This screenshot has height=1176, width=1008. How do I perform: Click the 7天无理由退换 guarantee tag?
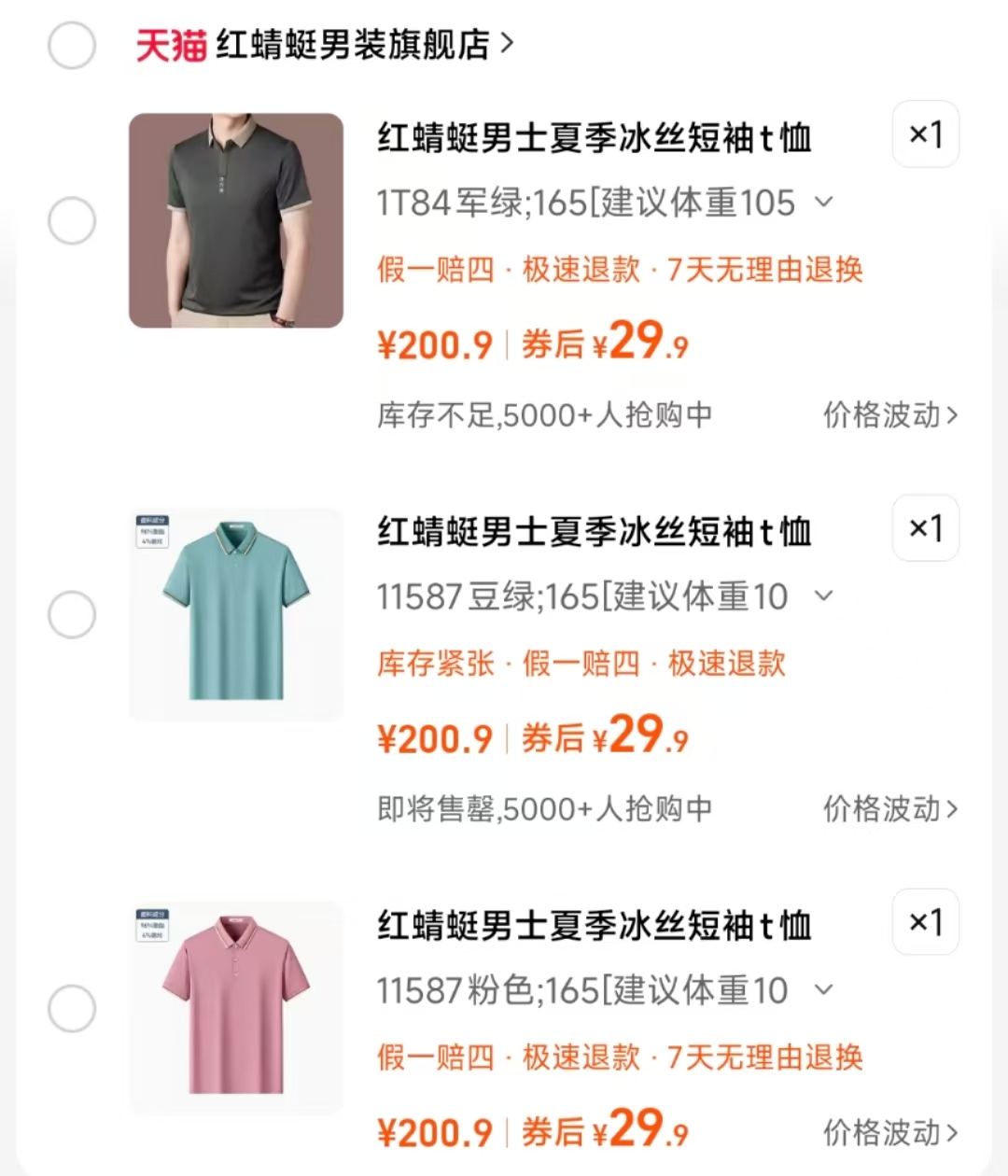click(x=765, y=270)
